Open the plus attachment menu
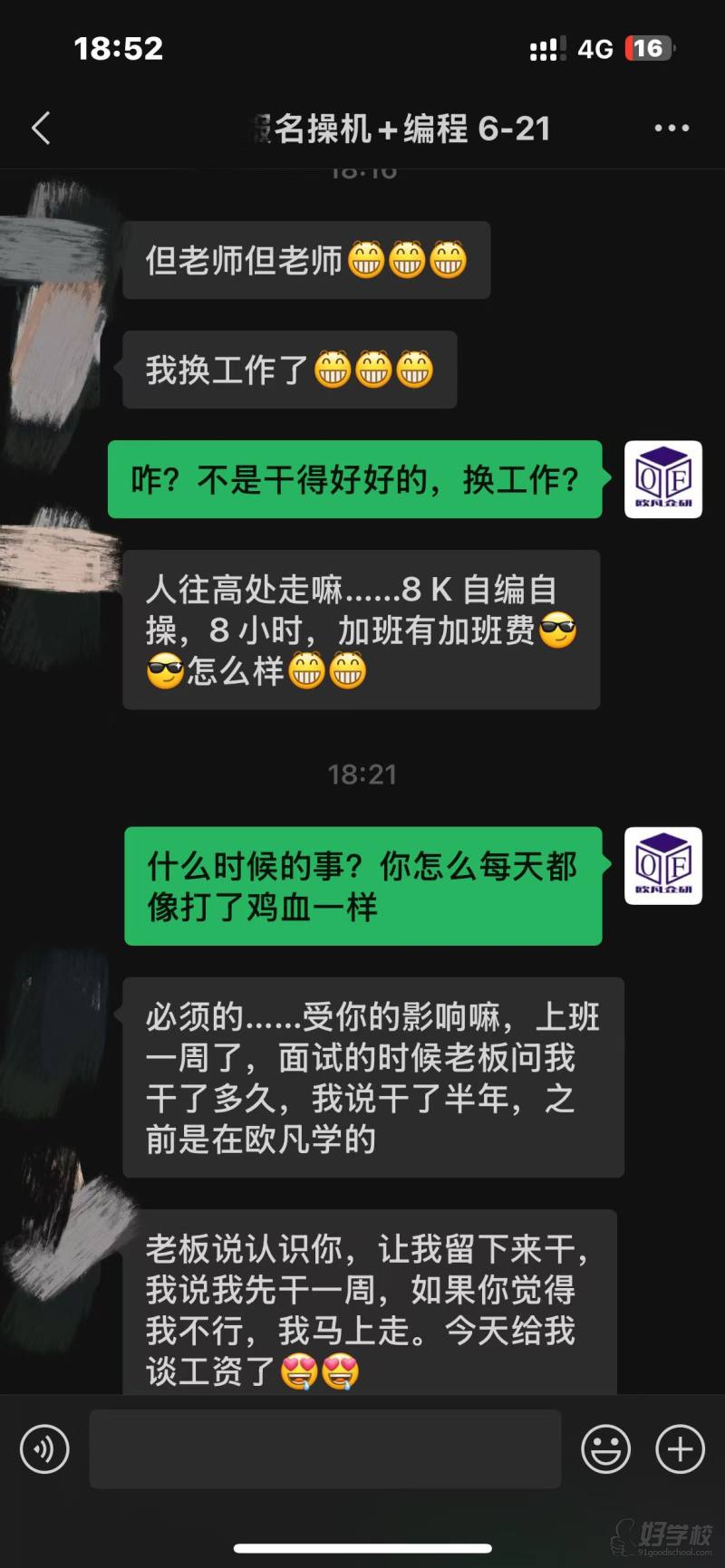The height and width of the screenshot is (1568, 725). pos(680,1448)
